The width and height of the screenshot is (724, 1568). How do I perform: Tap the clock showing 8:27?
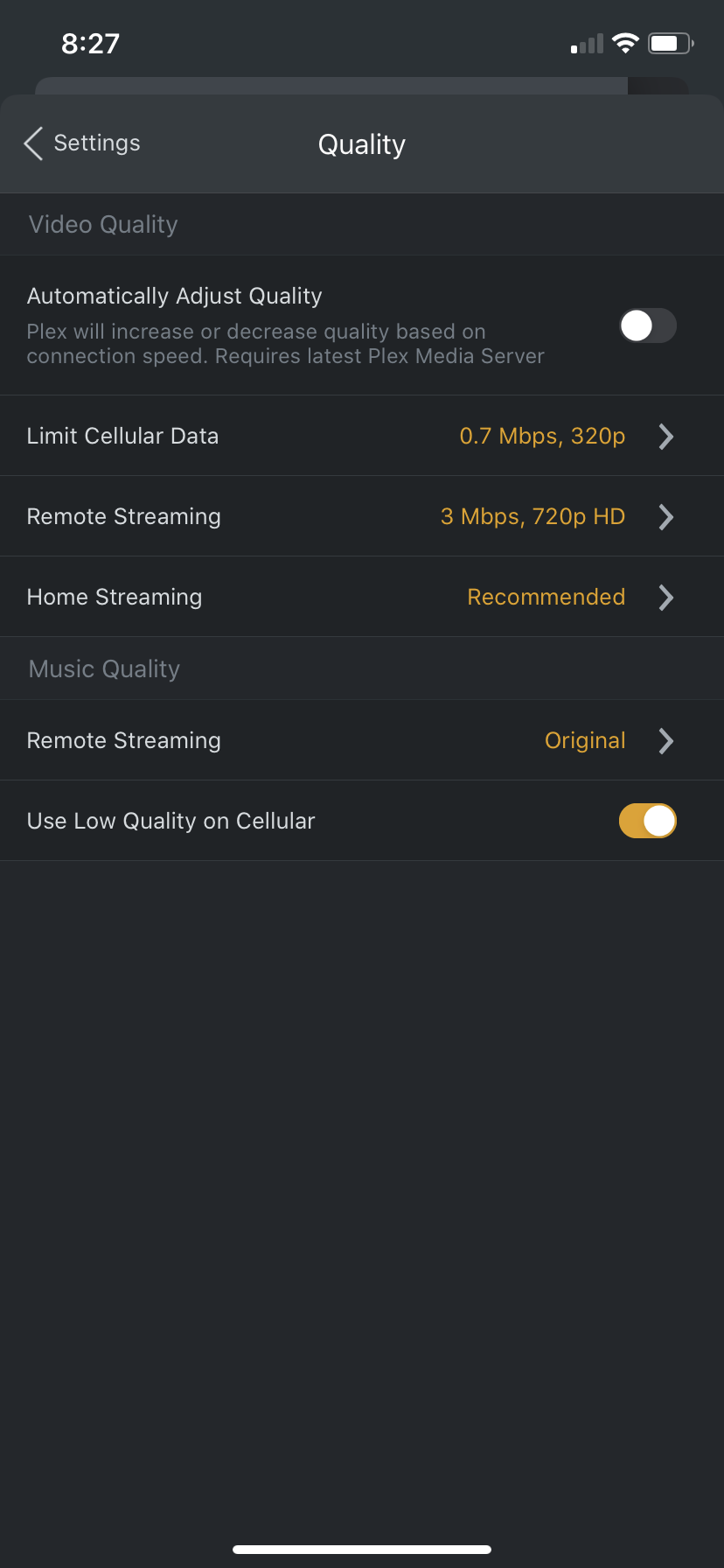pyautogui.click(x=90, y=43)
